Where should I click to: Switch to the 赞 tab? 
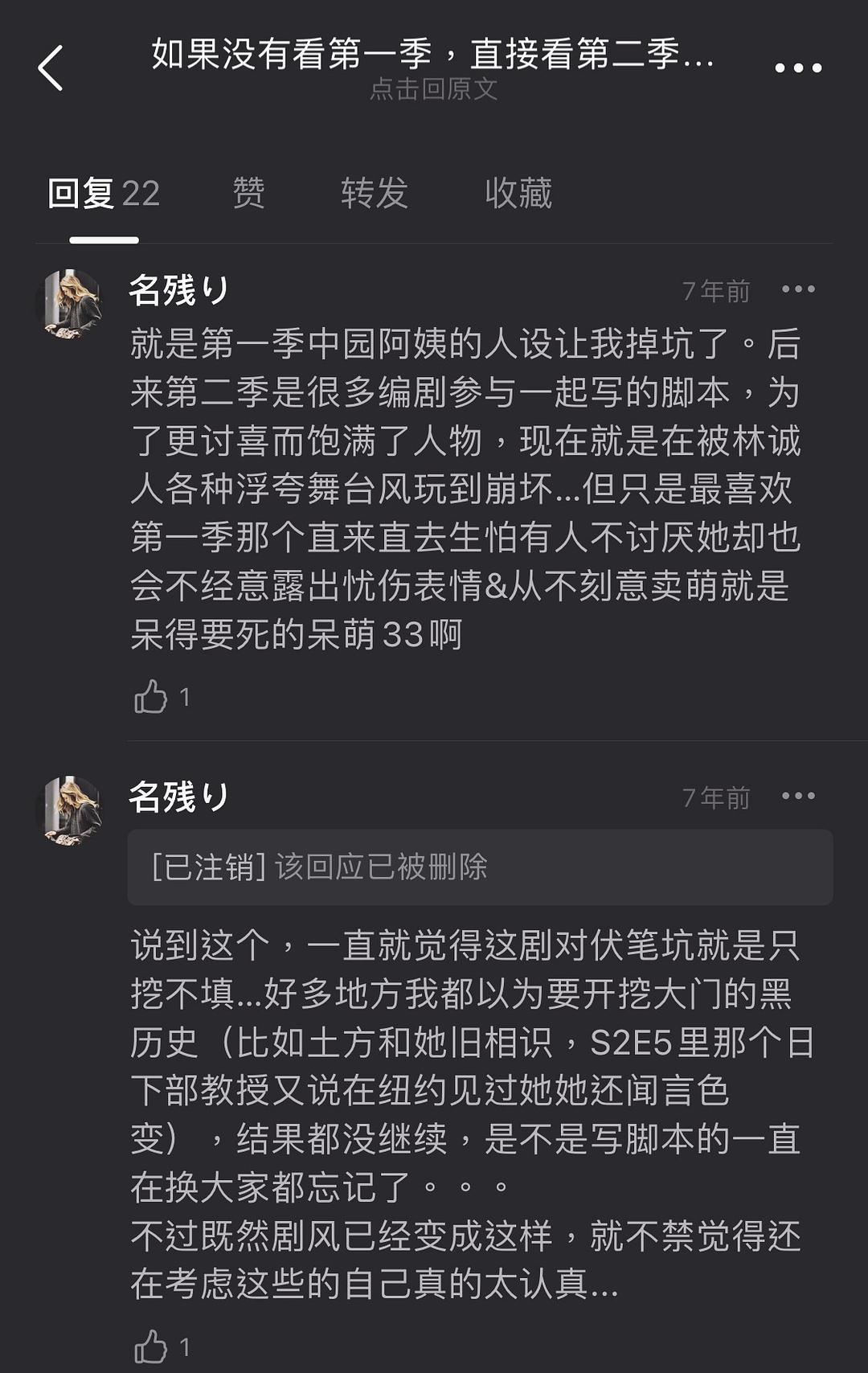point(248,193)
